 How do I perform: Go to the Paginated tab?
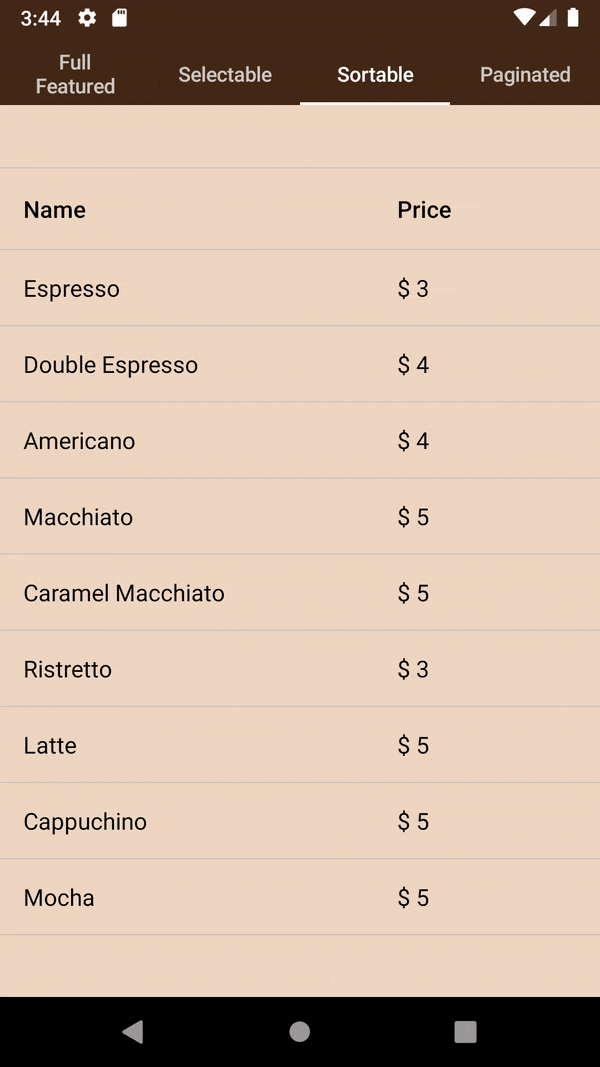click(524, 74)
